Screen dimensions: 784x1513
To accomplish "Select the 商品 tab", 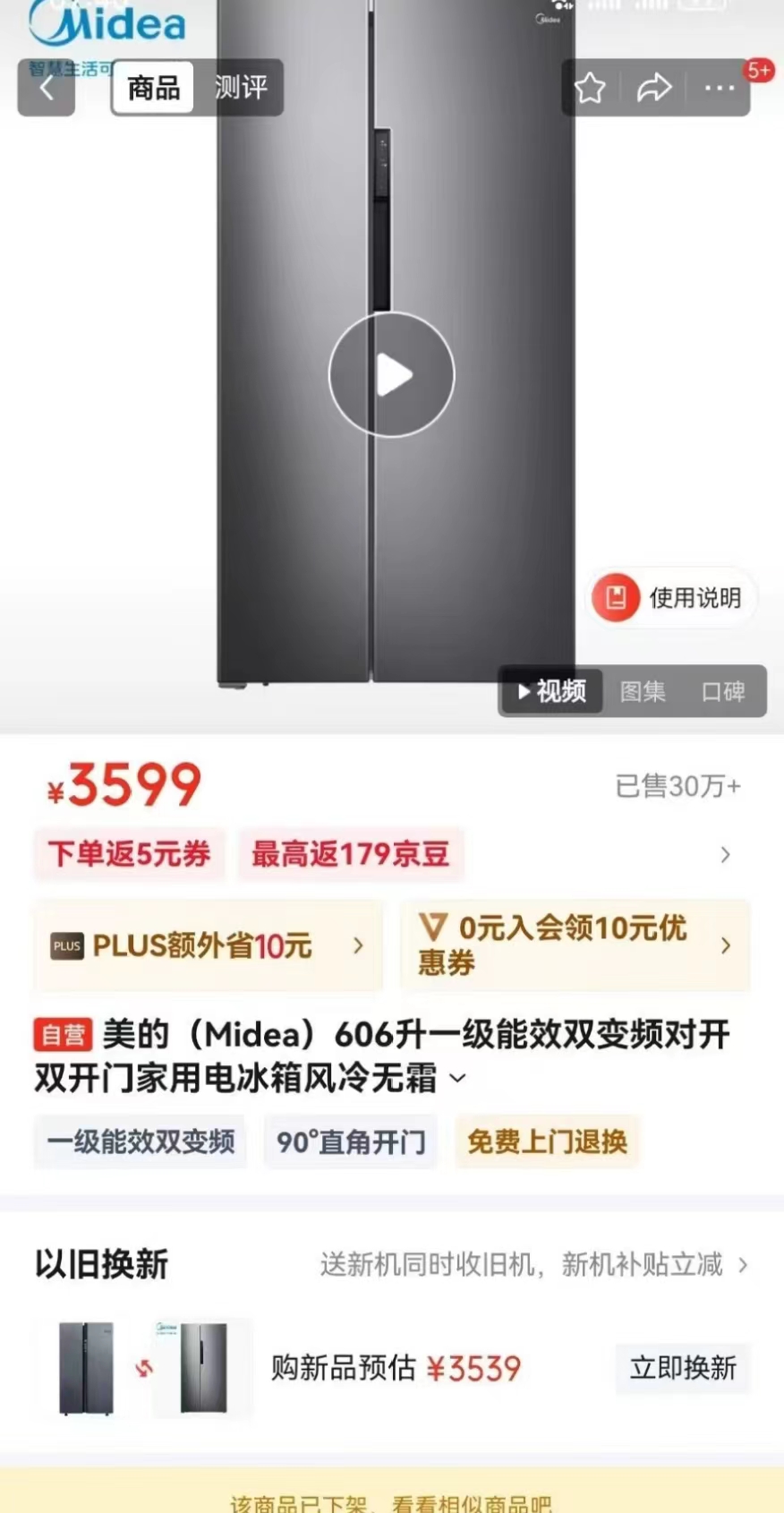I will (x=153, y=88).
